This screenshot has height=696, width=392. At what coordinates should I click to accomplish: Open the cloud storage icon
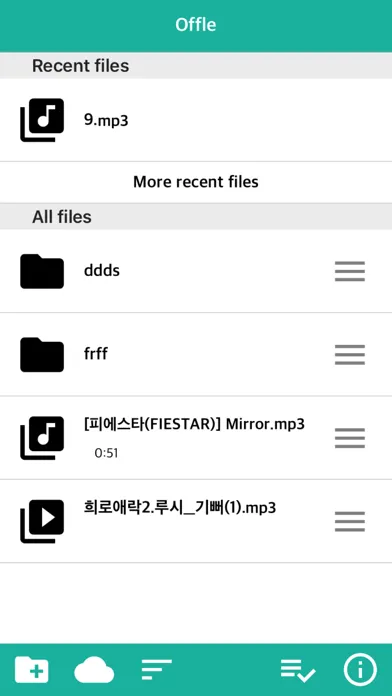[x=94, y=670]
